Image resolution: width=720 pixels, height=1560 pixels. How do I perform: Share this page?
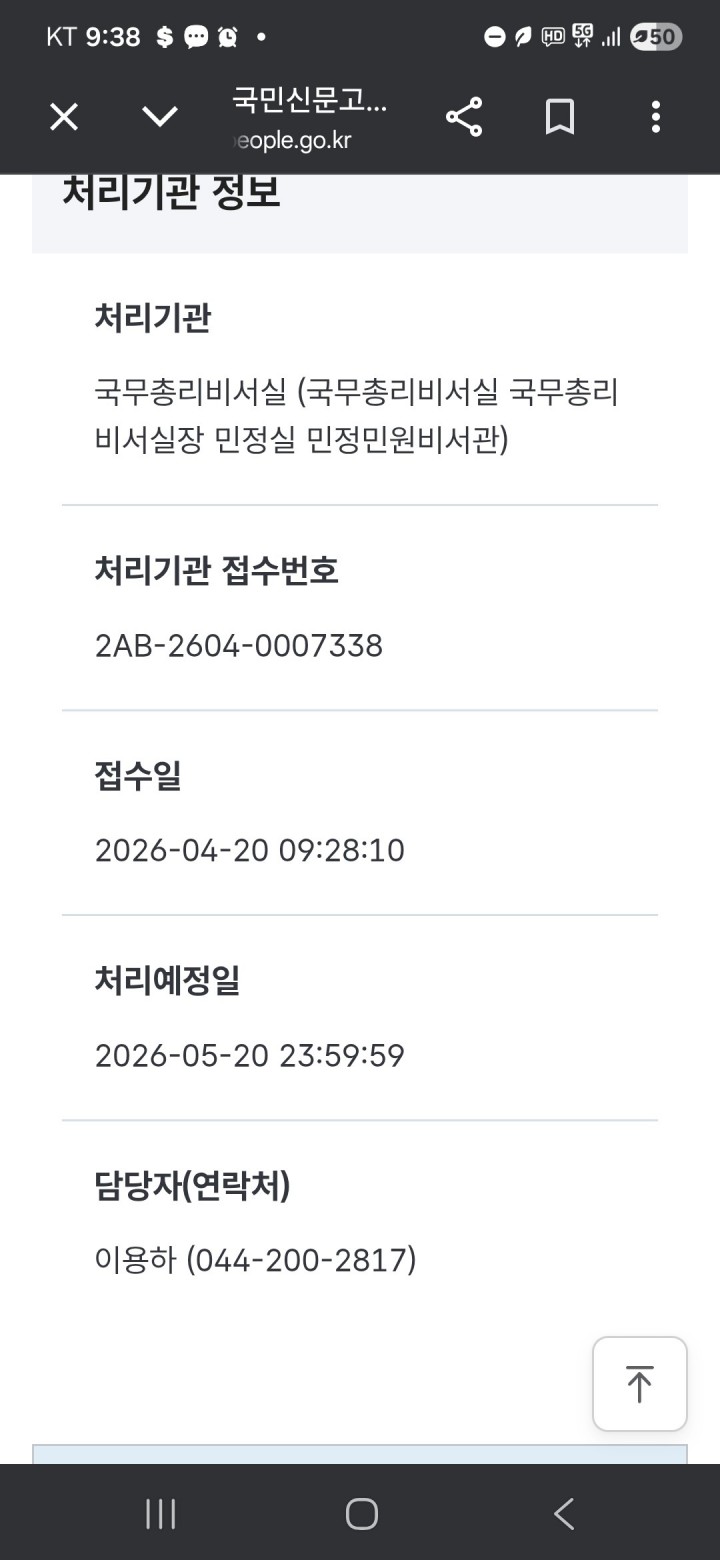tap(464, 118)
